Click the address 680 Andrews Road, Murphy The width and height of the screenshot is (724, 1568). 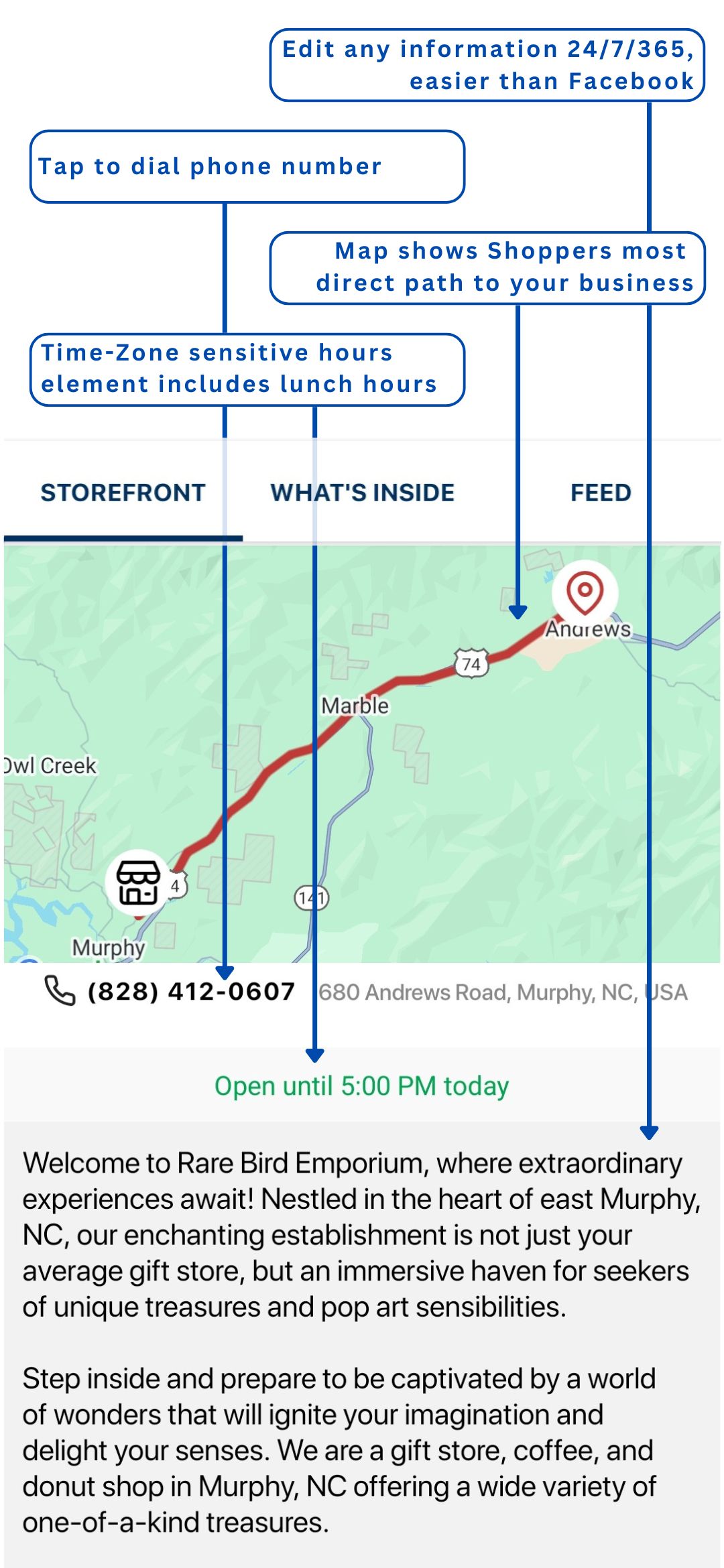click(x=503, y=990)
